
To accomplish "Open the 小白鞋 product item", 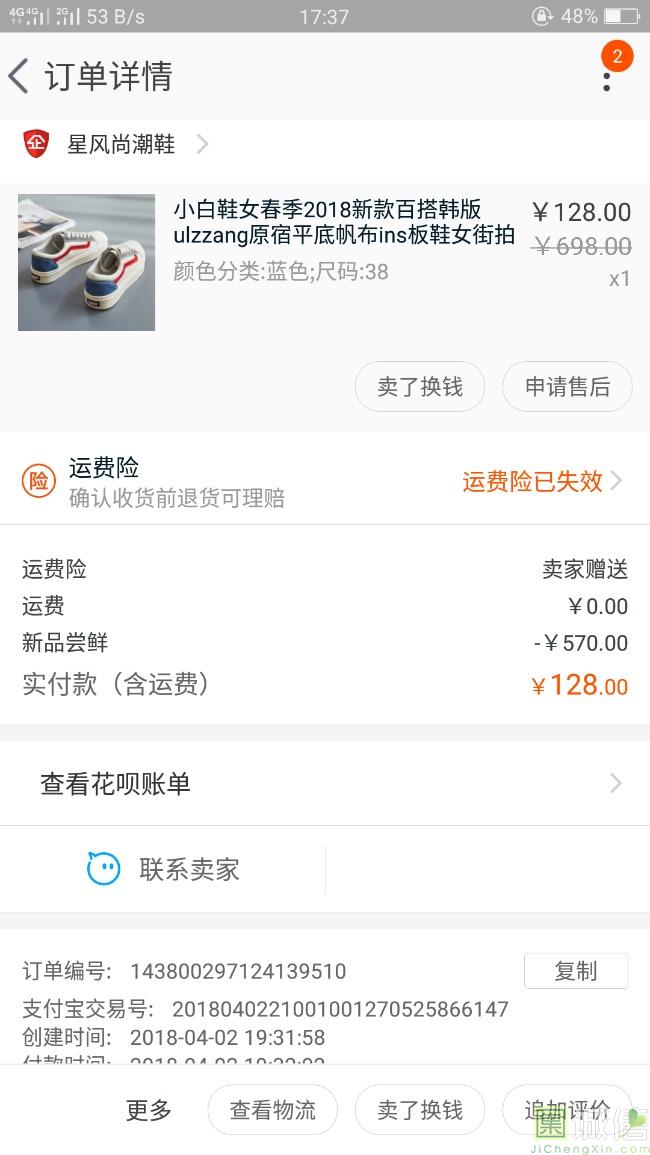I will (x=343, y=240).
